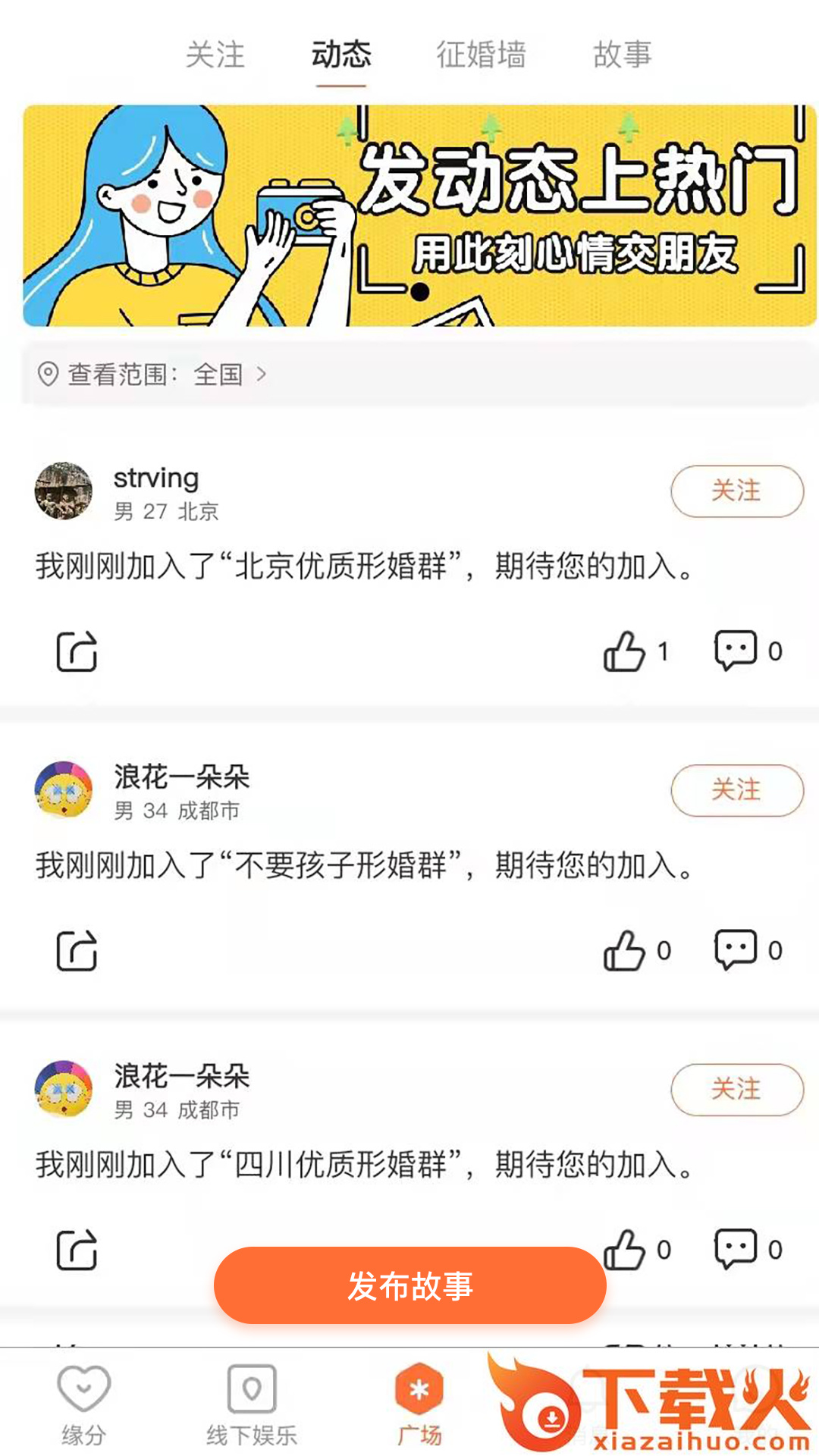
Task: Switch to the 征婚墙 tab
Action: [481, 55]
